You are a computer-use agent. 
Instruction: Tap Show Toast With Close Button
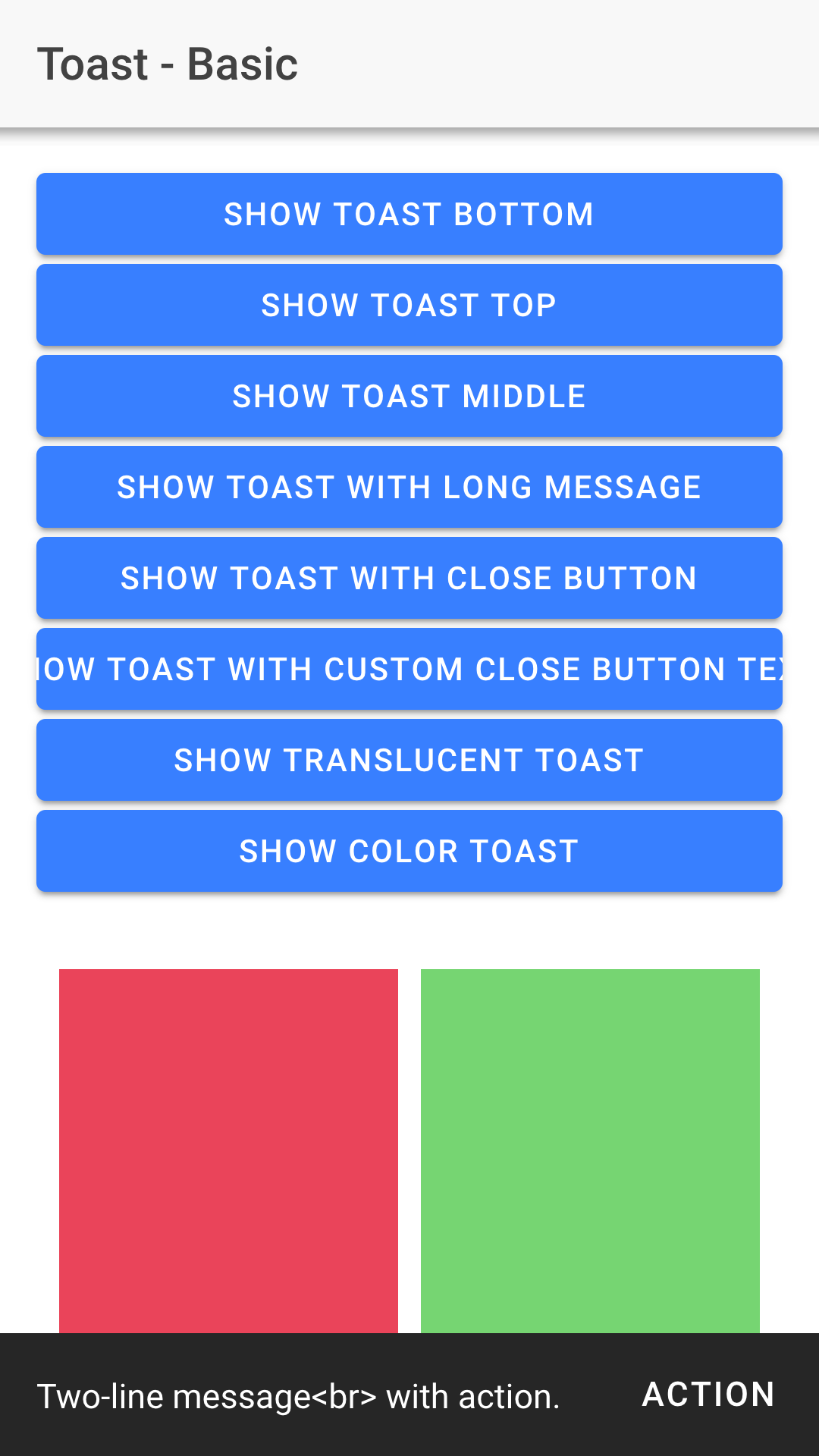[x=409, y=578]
